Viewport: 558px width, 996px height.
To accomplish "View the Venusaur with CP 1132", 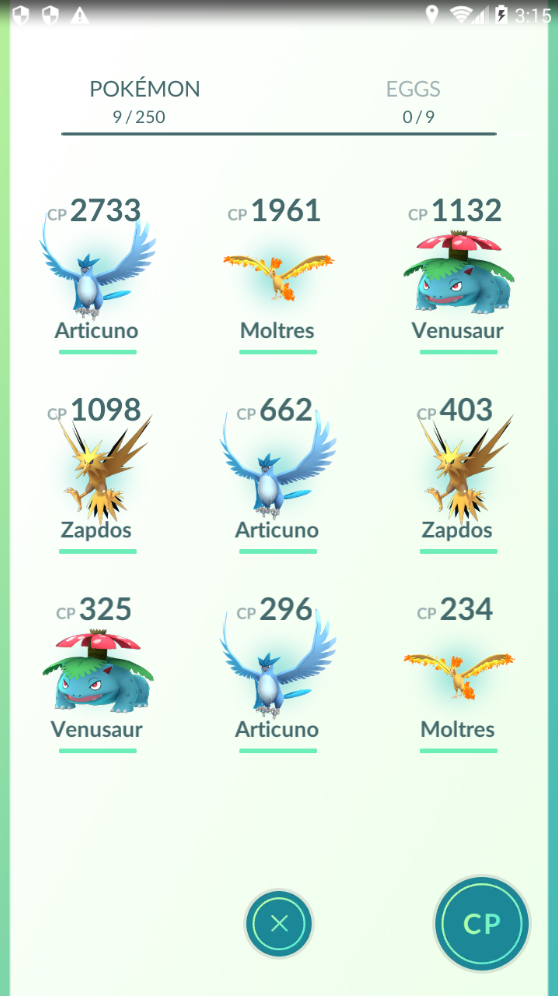I will tap(458, 275).
